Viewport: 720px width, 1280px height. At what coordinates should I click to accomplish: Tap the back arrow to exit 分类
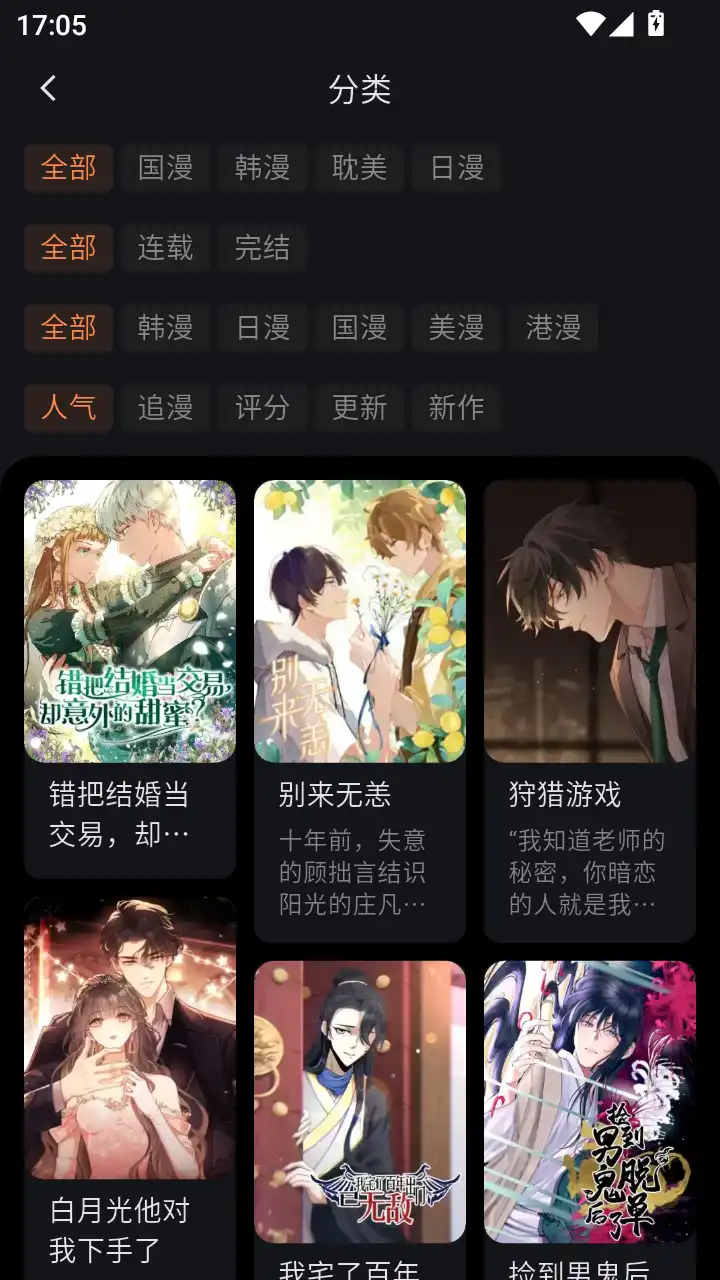pyautogui.click(x=48, y=89)
